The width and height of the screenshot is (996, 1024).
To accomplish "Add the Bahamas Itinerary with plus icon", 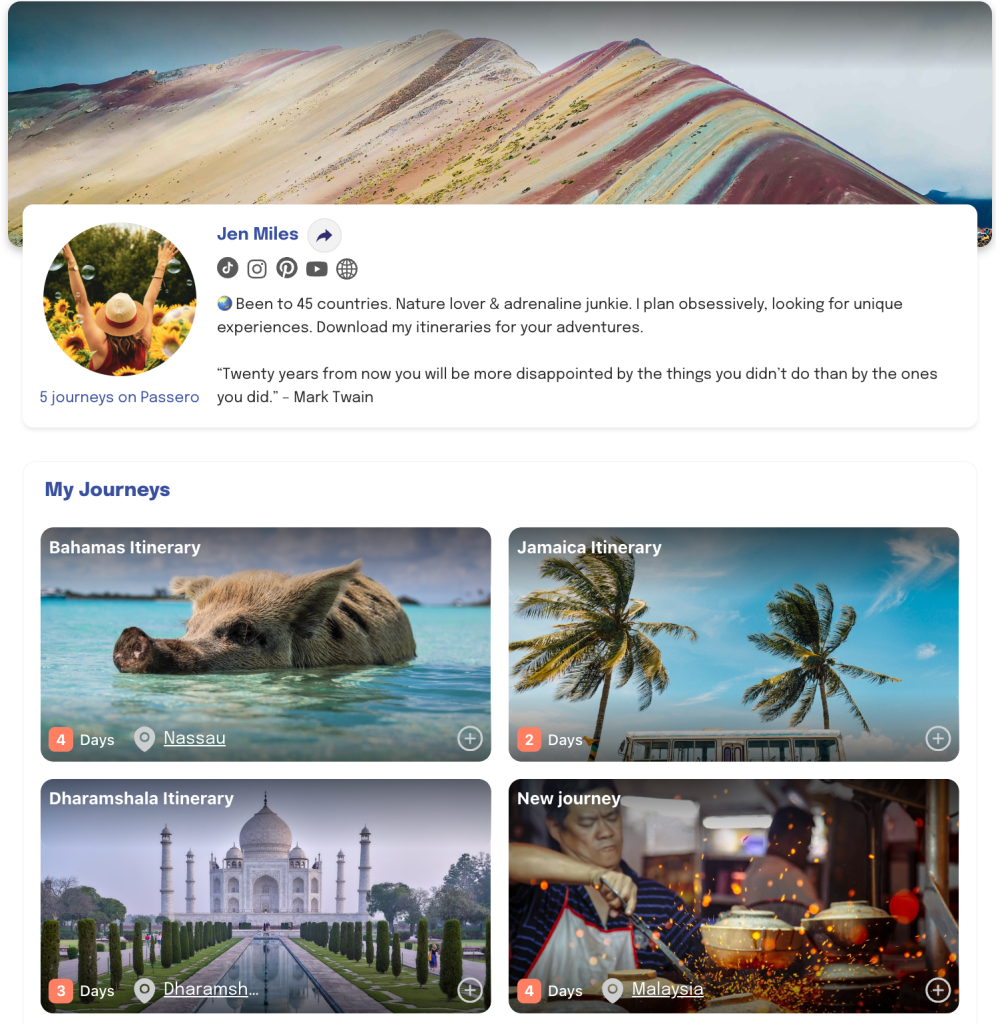I will click(470, 739).
